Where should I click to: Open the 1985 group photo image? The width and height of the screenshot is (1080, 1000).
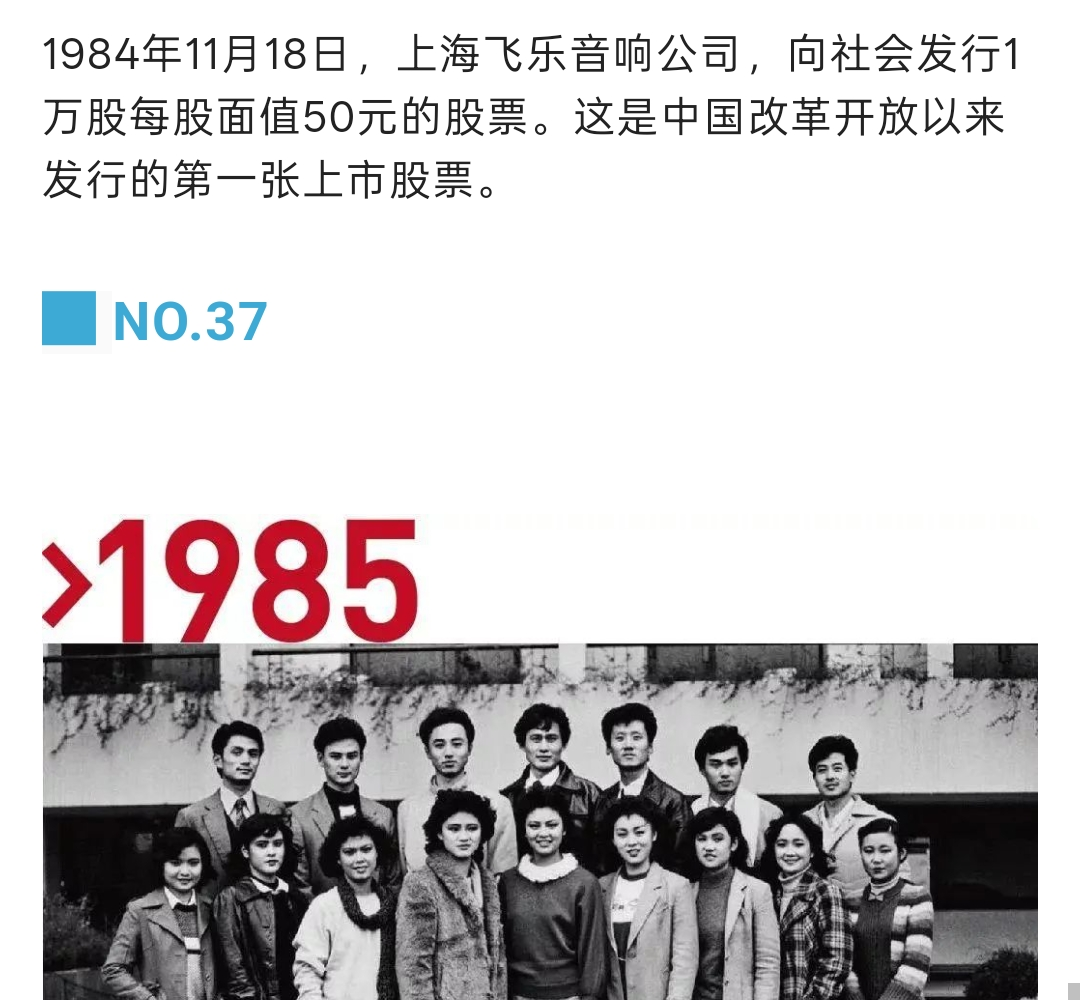coord(540,820)
